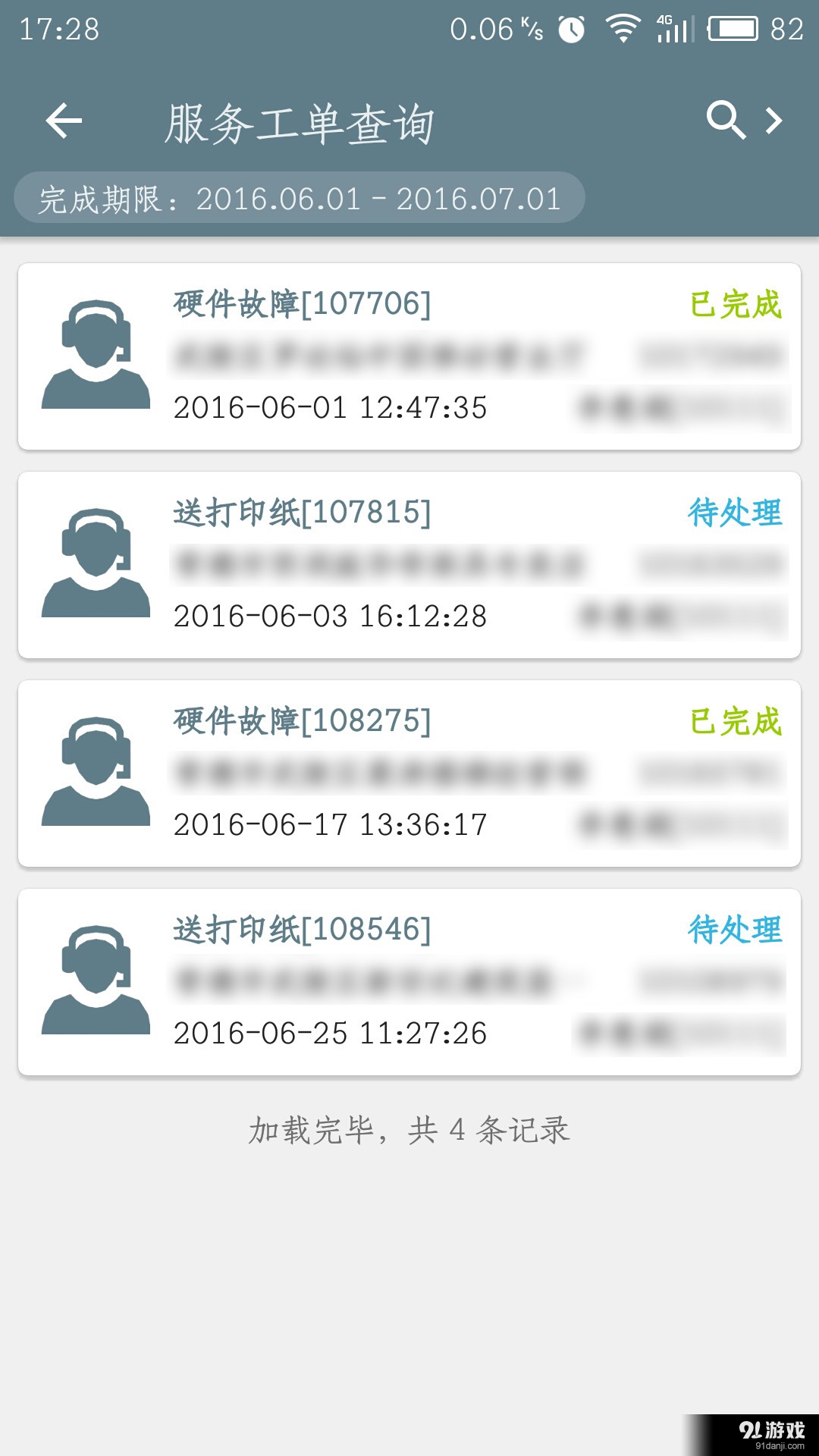
Task: Open the 完成期限 date range filter
Action: (x=300, y=199)
